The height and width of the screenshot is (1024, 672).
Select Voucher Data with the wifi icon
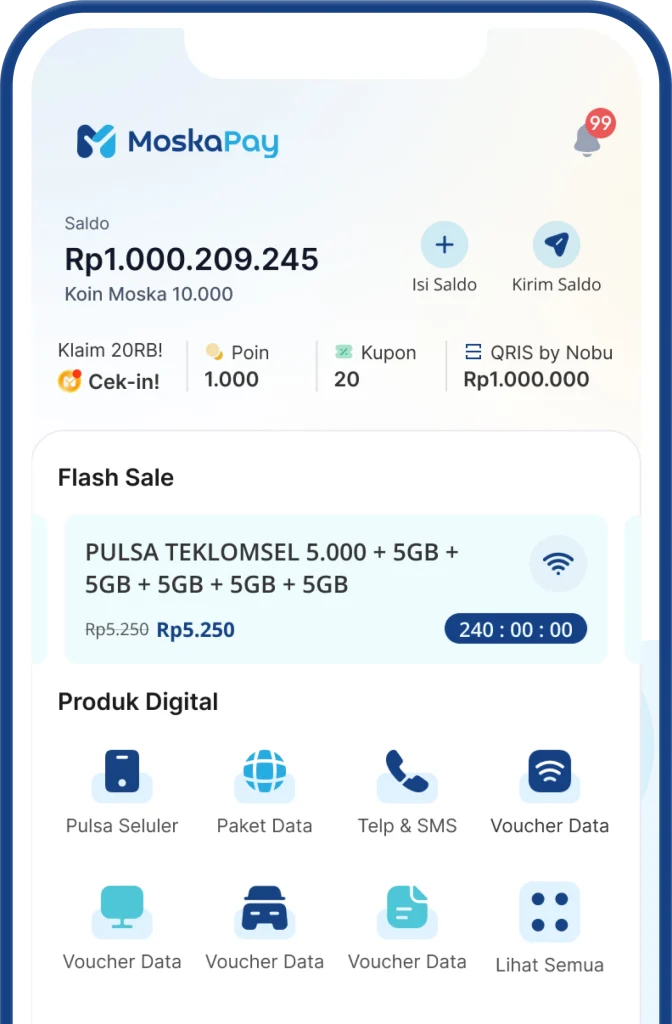549,792
